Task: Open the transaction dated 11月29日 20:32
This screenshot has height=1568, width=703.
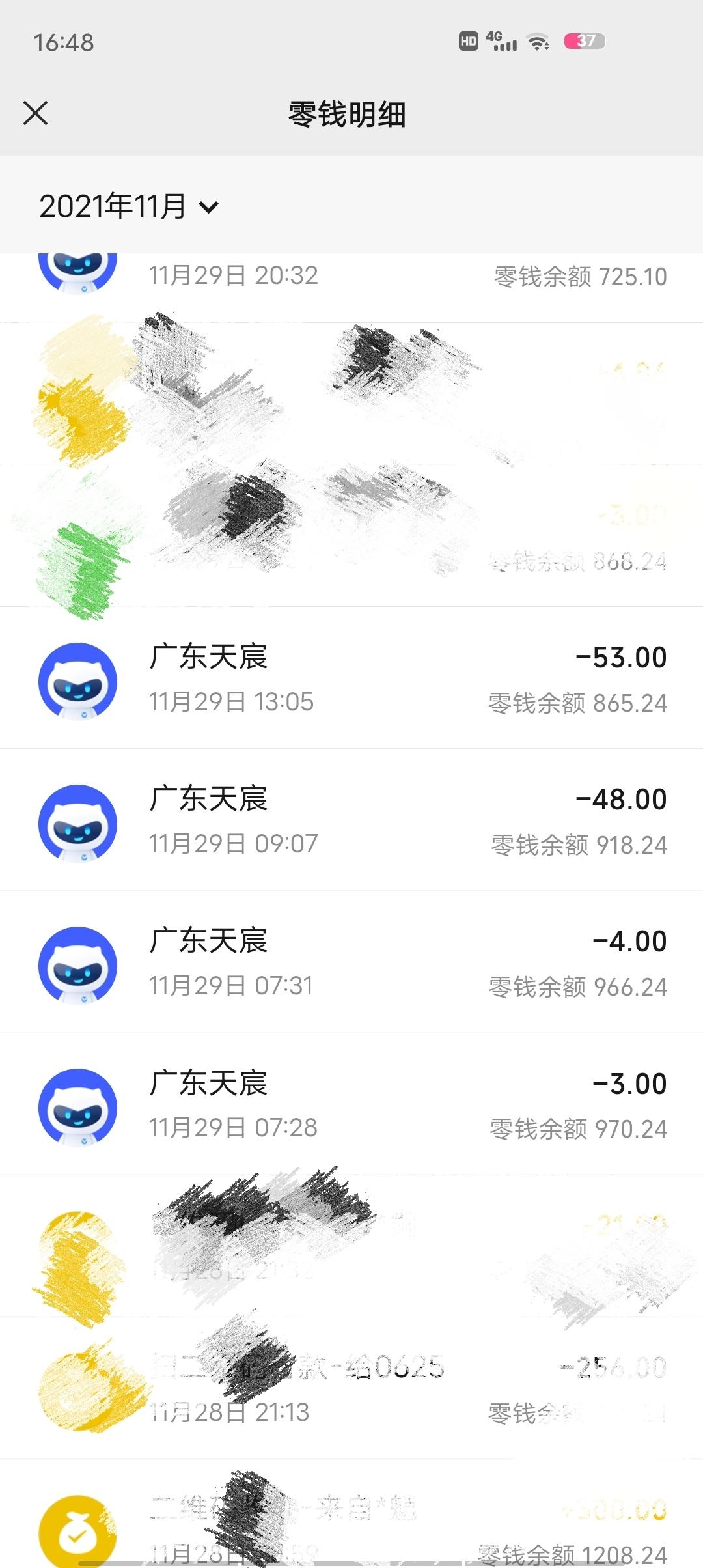Action: 351,287
